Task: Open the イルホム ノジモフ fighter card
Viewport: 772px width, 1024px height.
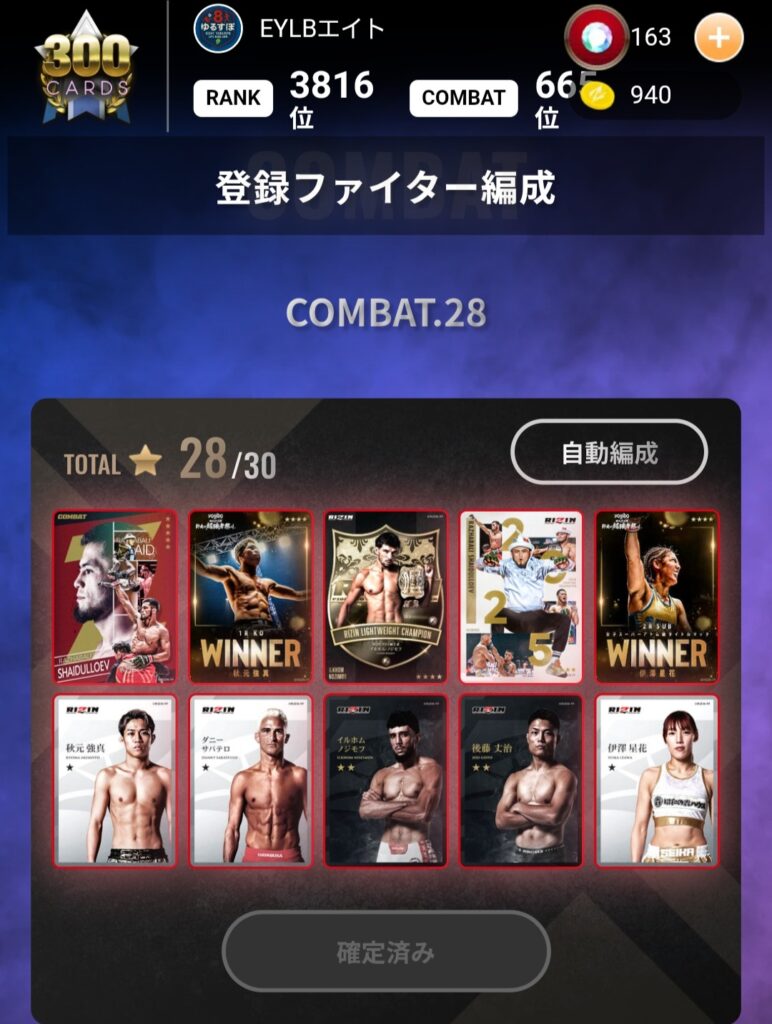Action: click(386, 781)
